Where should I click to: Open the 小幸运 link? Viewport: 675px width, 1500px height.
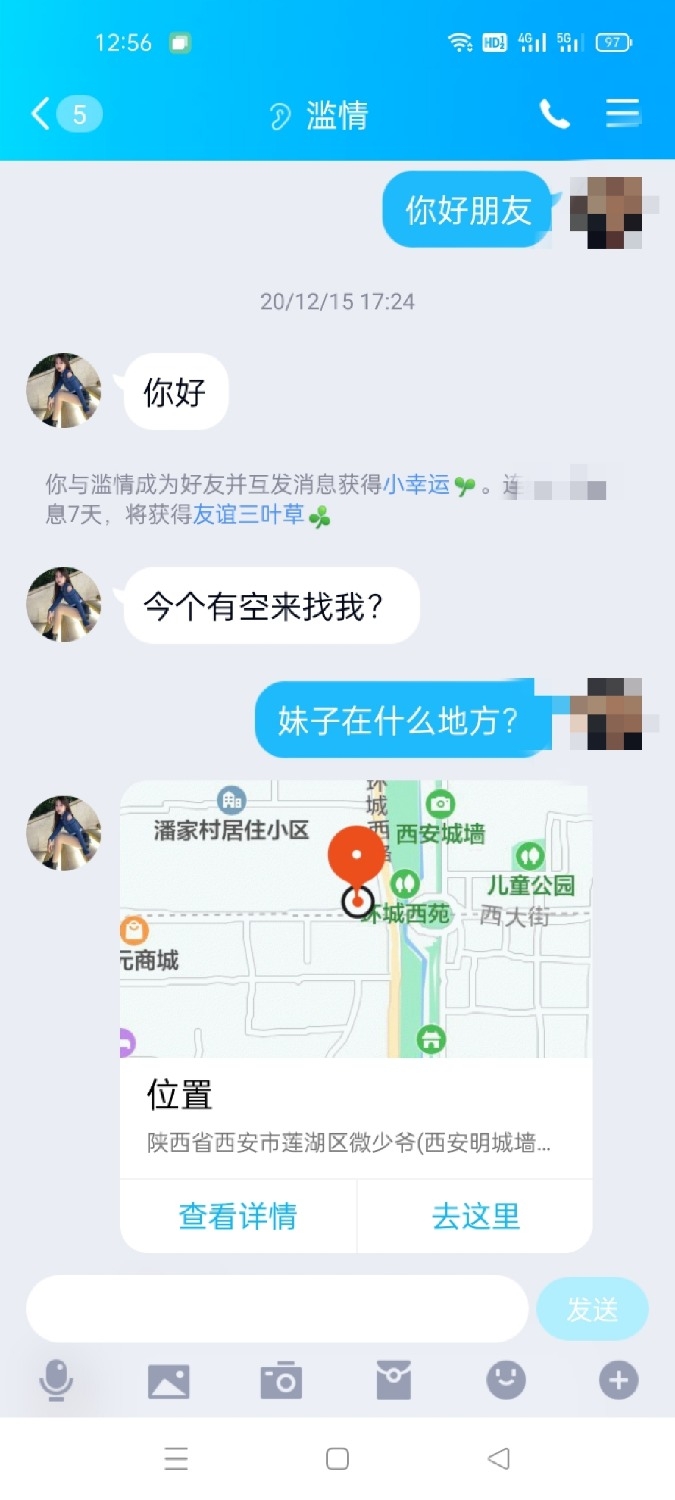tap(416, 485)
